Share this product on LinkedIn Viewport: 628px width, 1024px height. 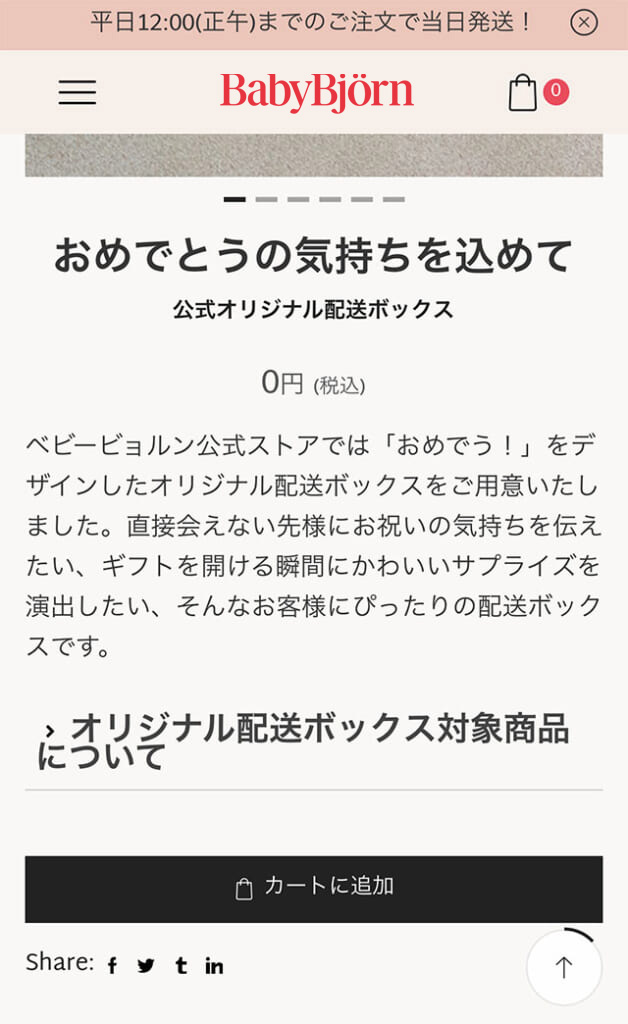tap(214, 965)
